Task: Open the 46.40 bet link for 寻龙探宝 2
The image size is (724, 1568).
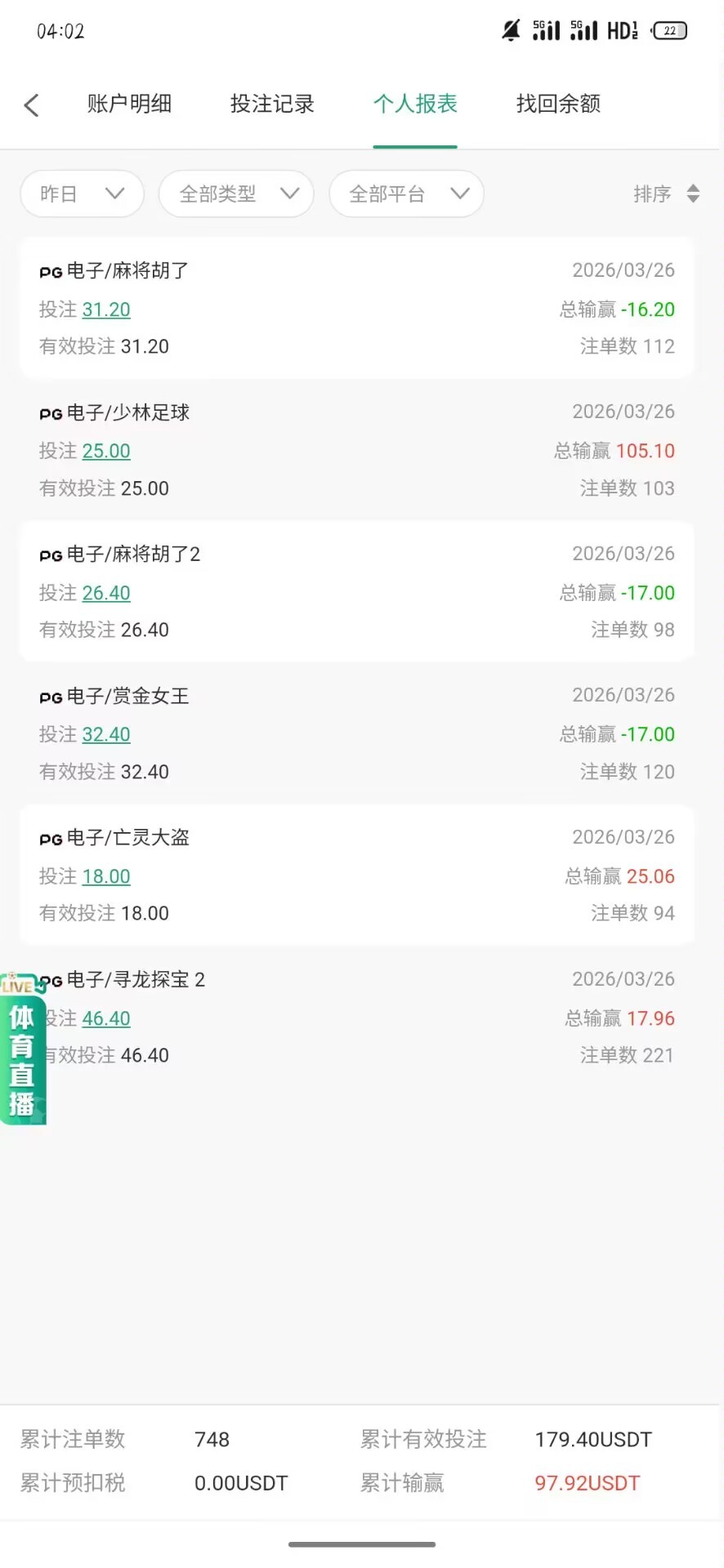Action: point(106,1018)
